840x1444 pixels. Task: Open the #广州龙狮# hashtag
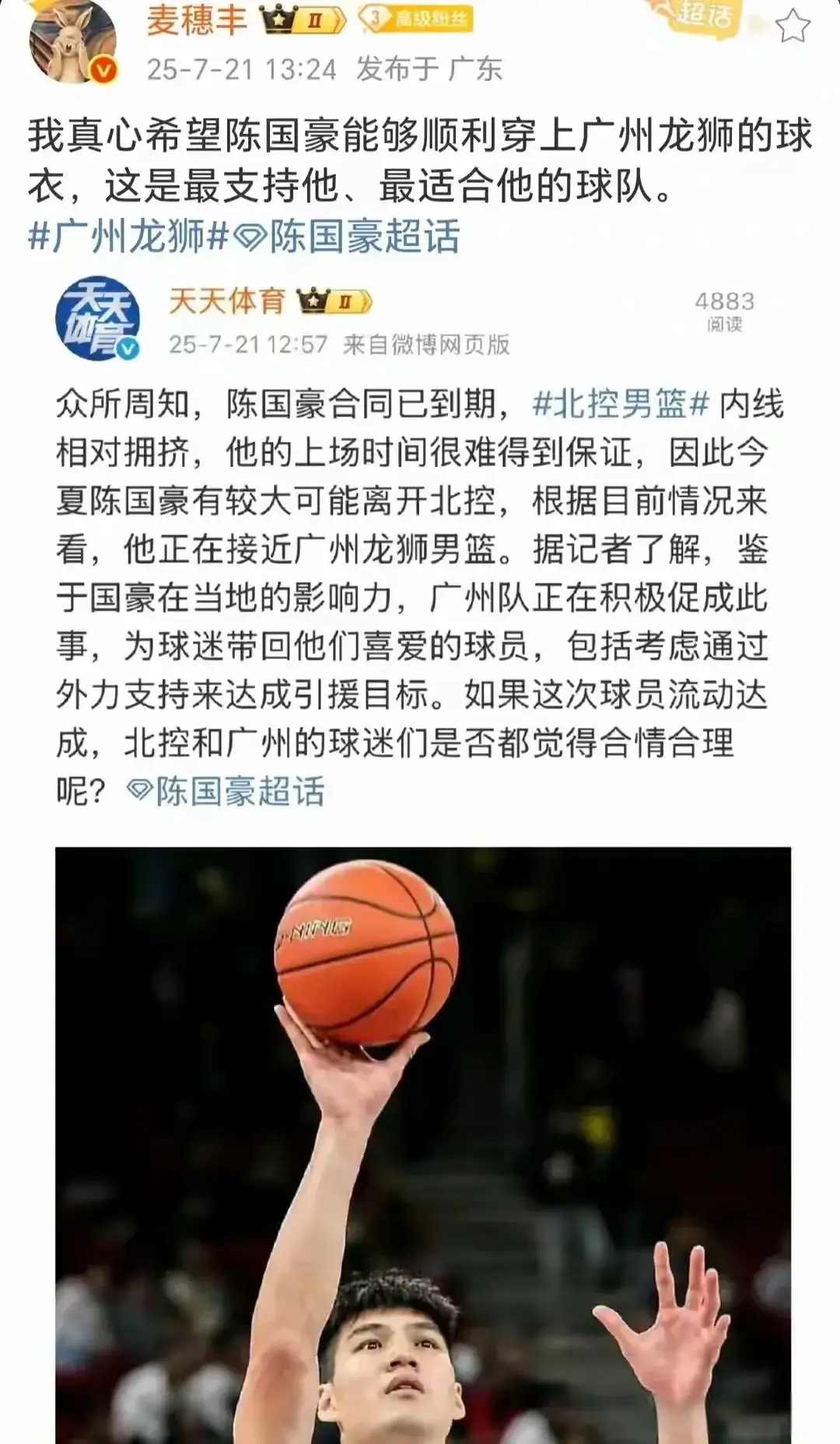point(128,237)
